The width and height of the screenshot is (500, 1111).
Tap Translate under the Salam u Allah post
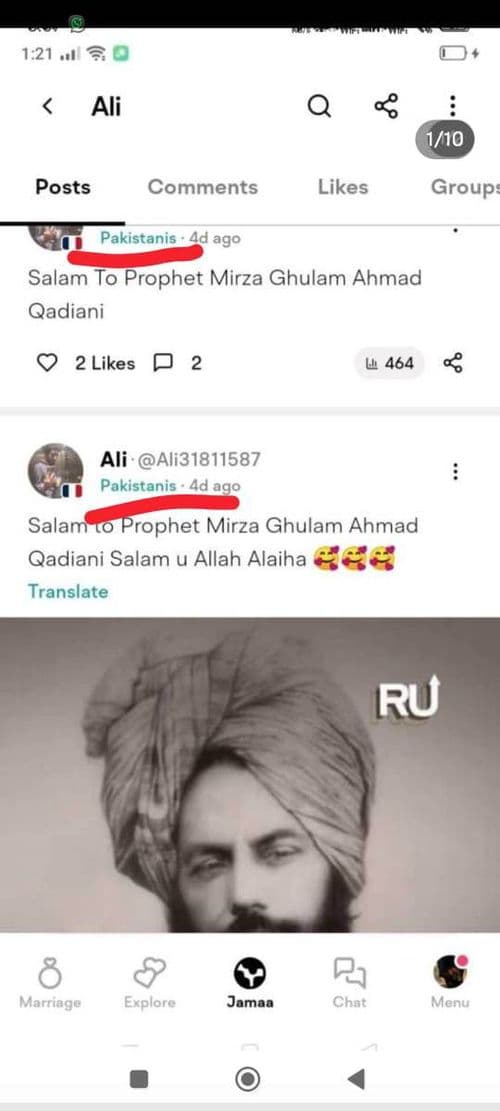(x=68, y=592)
